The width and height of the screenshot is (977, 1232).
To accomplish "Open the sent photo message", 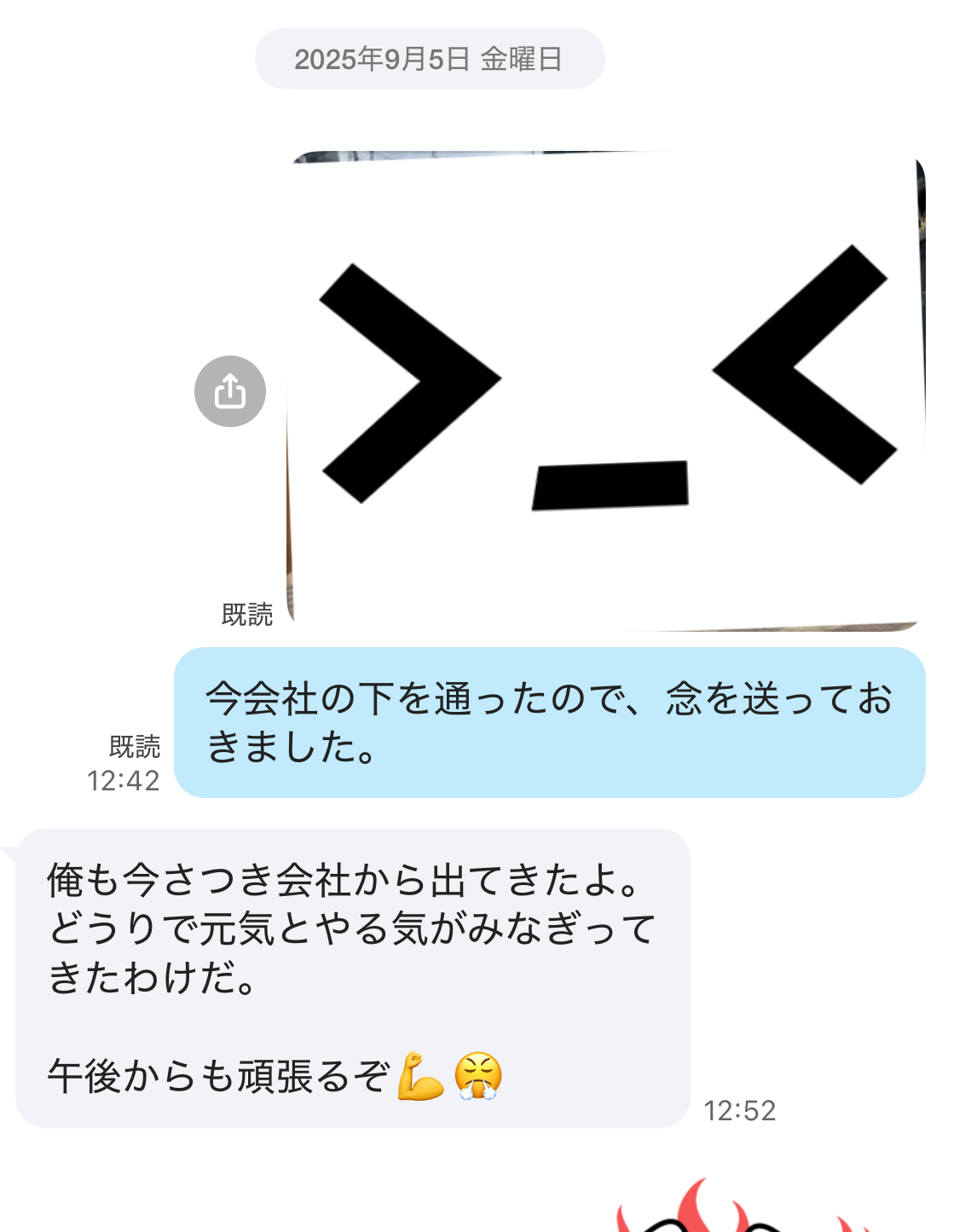I will 606,391.
